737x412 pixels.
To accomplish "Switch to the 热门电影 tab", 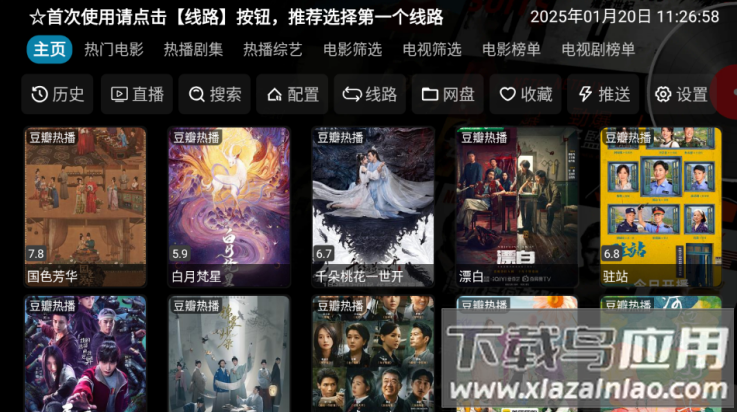I will pyautogui.click(x=113, y=49).
